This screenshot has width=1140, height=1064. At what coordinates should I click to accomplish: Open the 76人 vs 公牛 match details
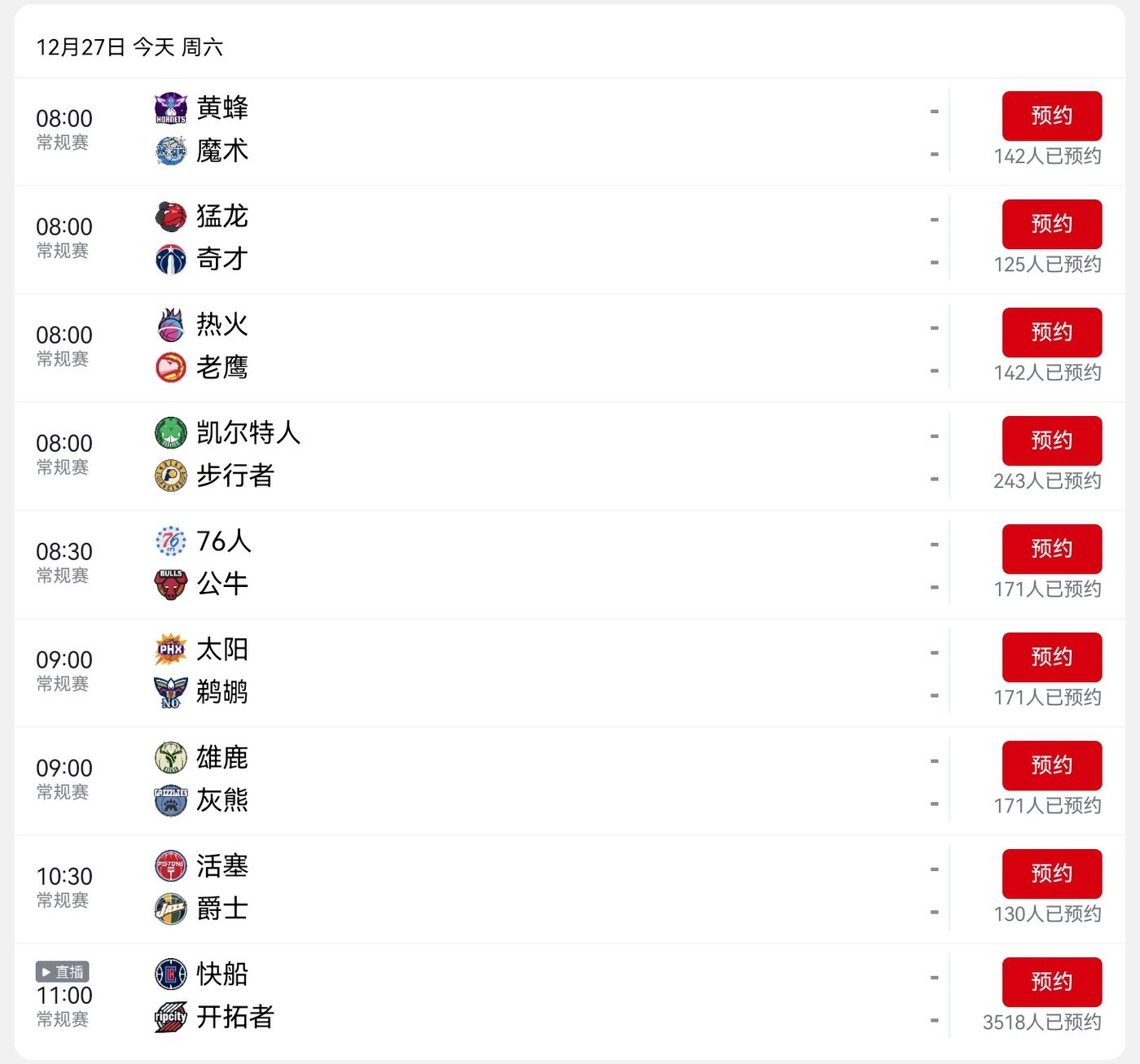[489, 563]
